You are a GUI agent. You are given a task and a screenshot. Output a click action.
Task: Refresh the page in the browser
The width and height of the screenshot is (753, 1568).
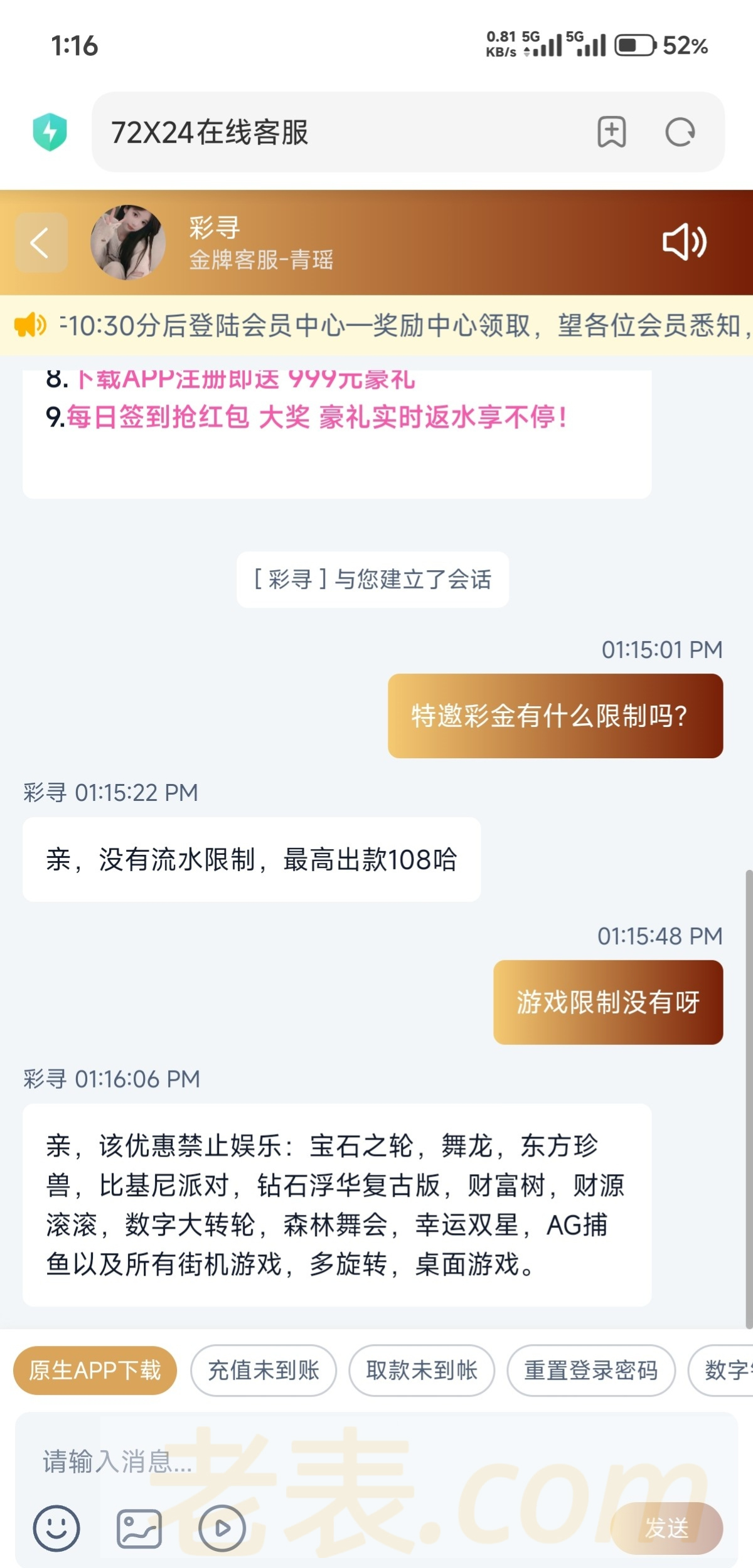(x=680, y=132)
